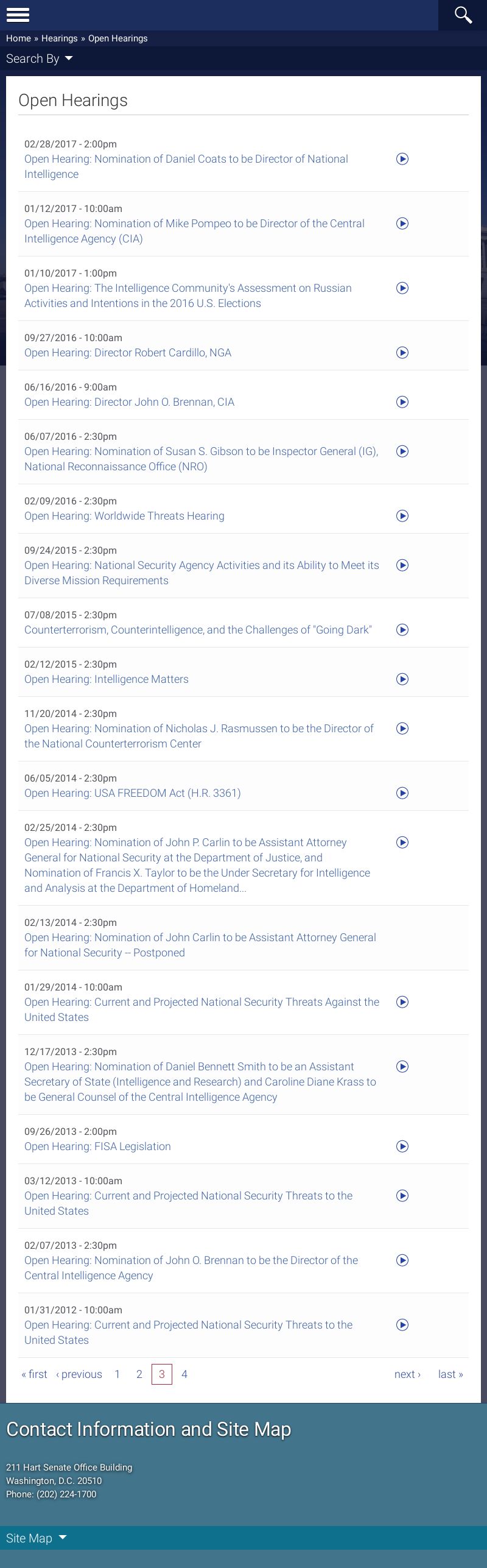The height and width of the screenshot is (1568, 487).
Task: Jump to page 4 of hearings
Action: click(x=184, y=1374)
